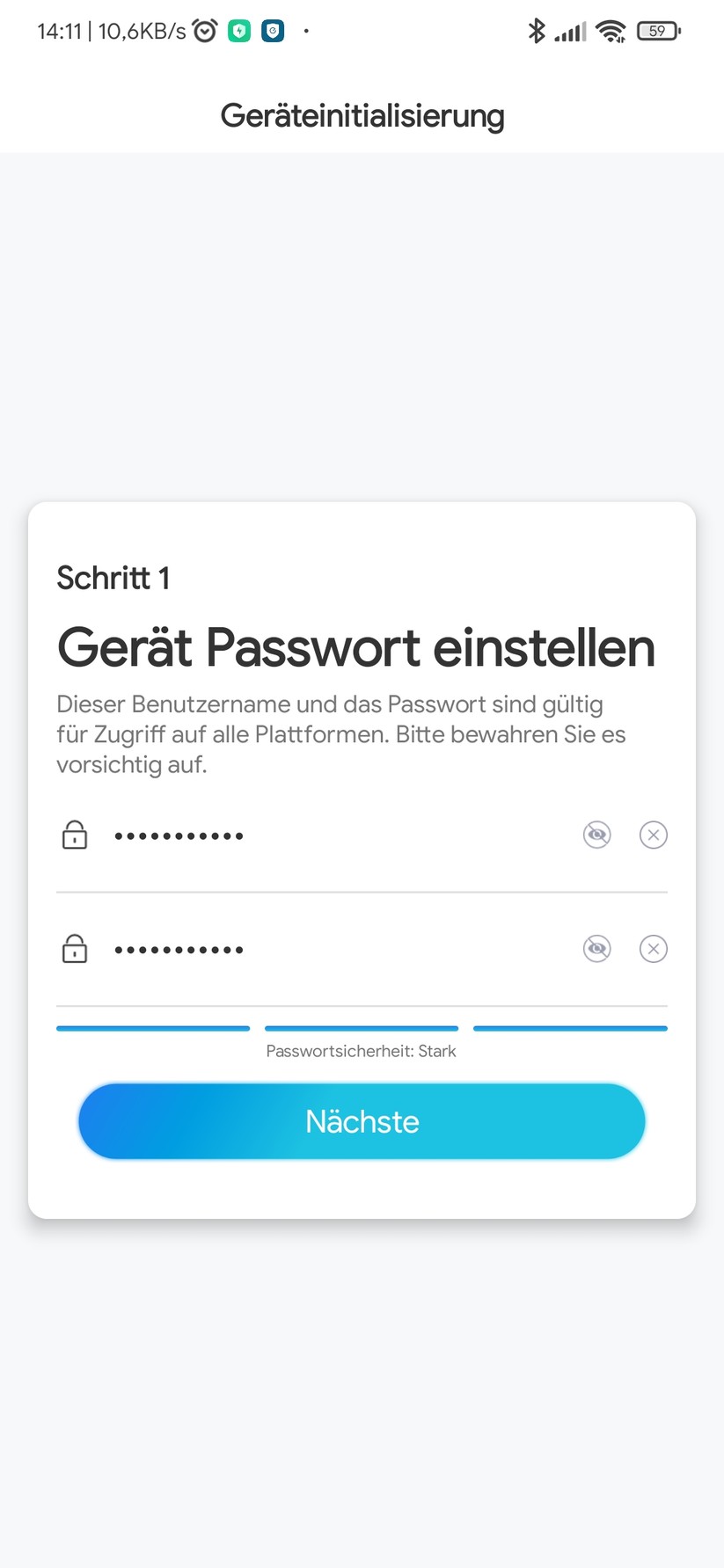Click the Passwortsicherheit: Stark label
Image resolution: width=724 pixels, height=1568 pixels.
361,1050
